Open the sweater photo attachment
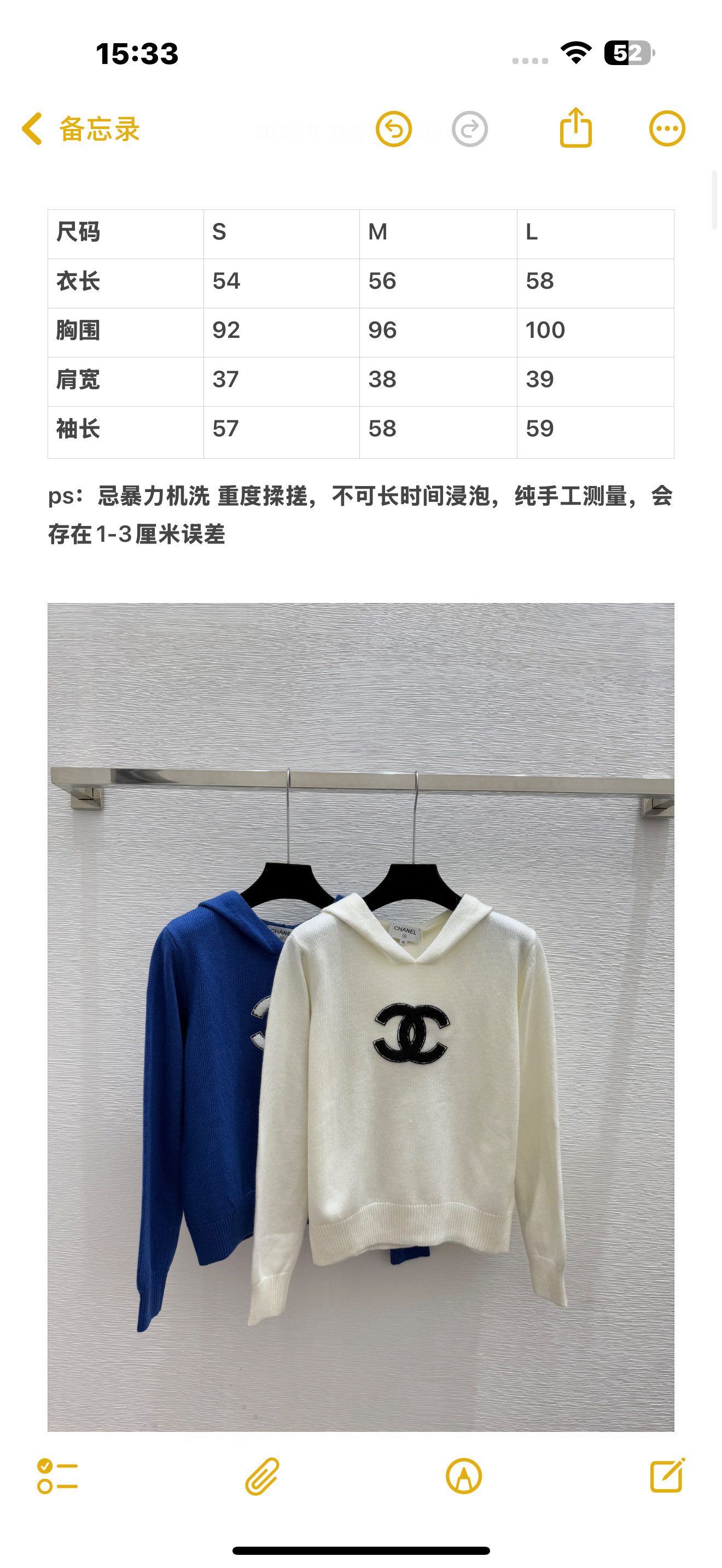 (360, 1016)
